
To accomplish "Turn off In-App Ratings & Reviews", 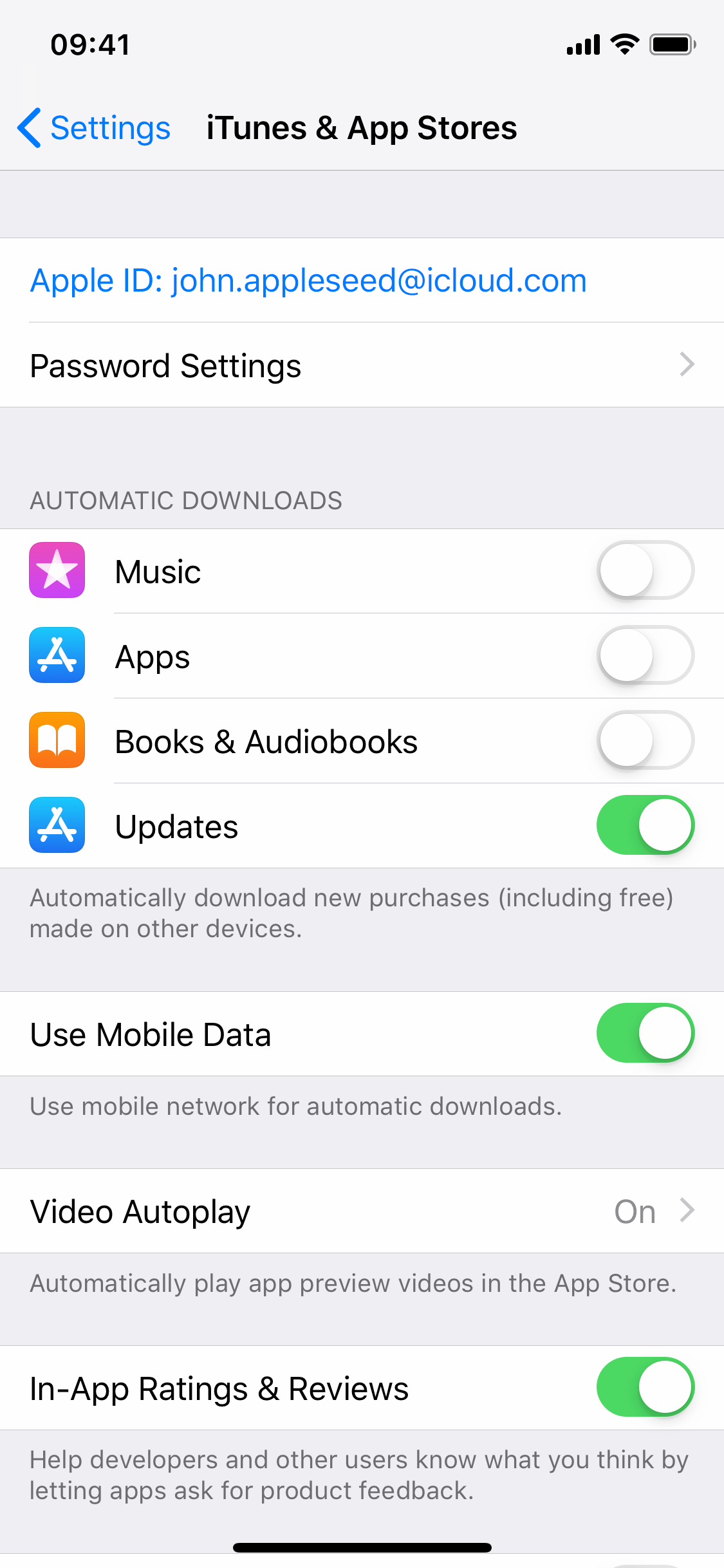I will (645, 1387).
